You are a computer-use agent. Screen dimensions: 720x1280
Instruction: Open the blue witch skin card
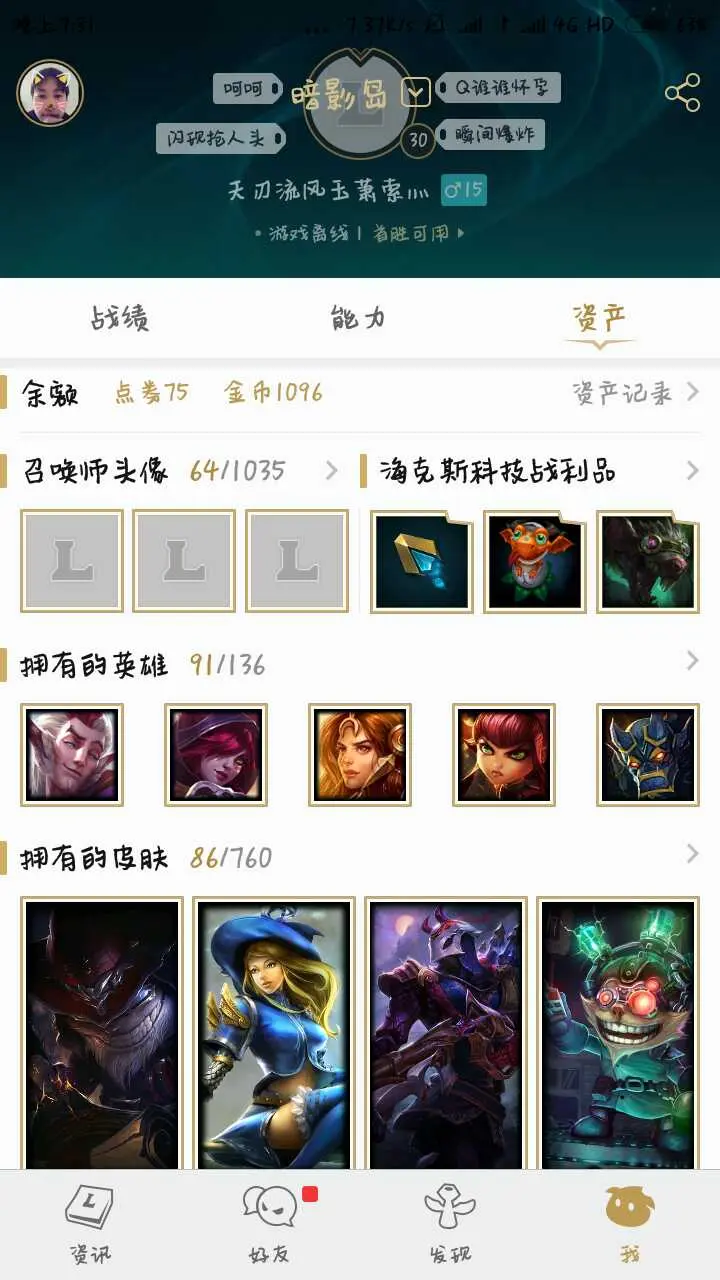(274, 1033)
